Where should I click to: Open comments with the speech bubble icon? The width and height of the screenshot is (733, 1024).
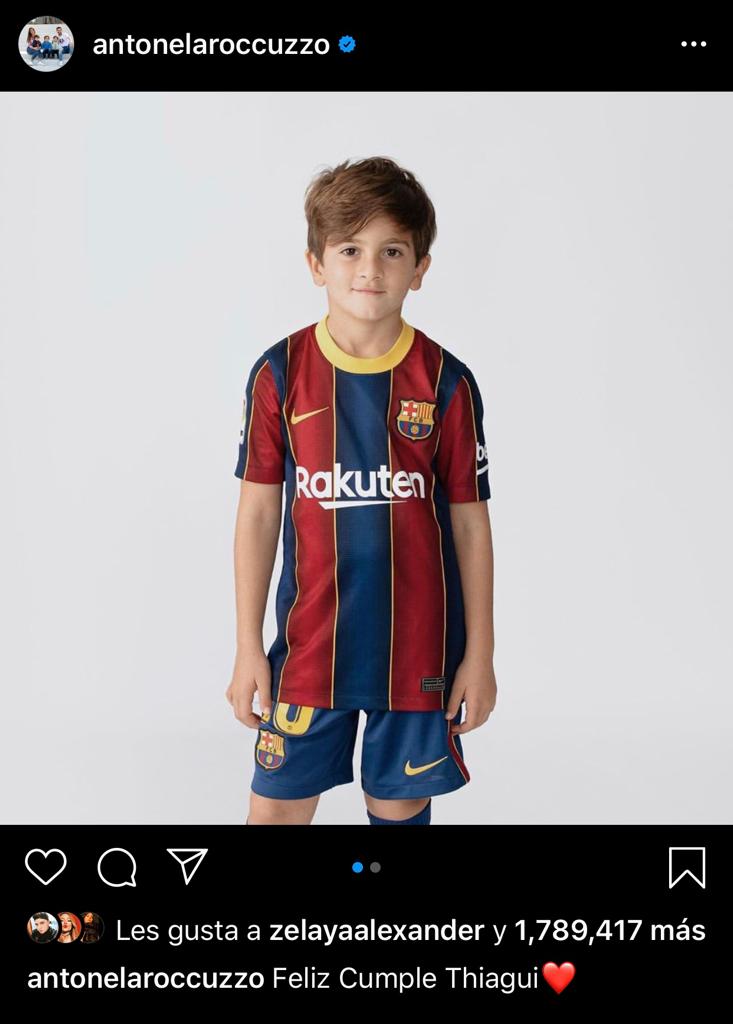coord(116,867)
